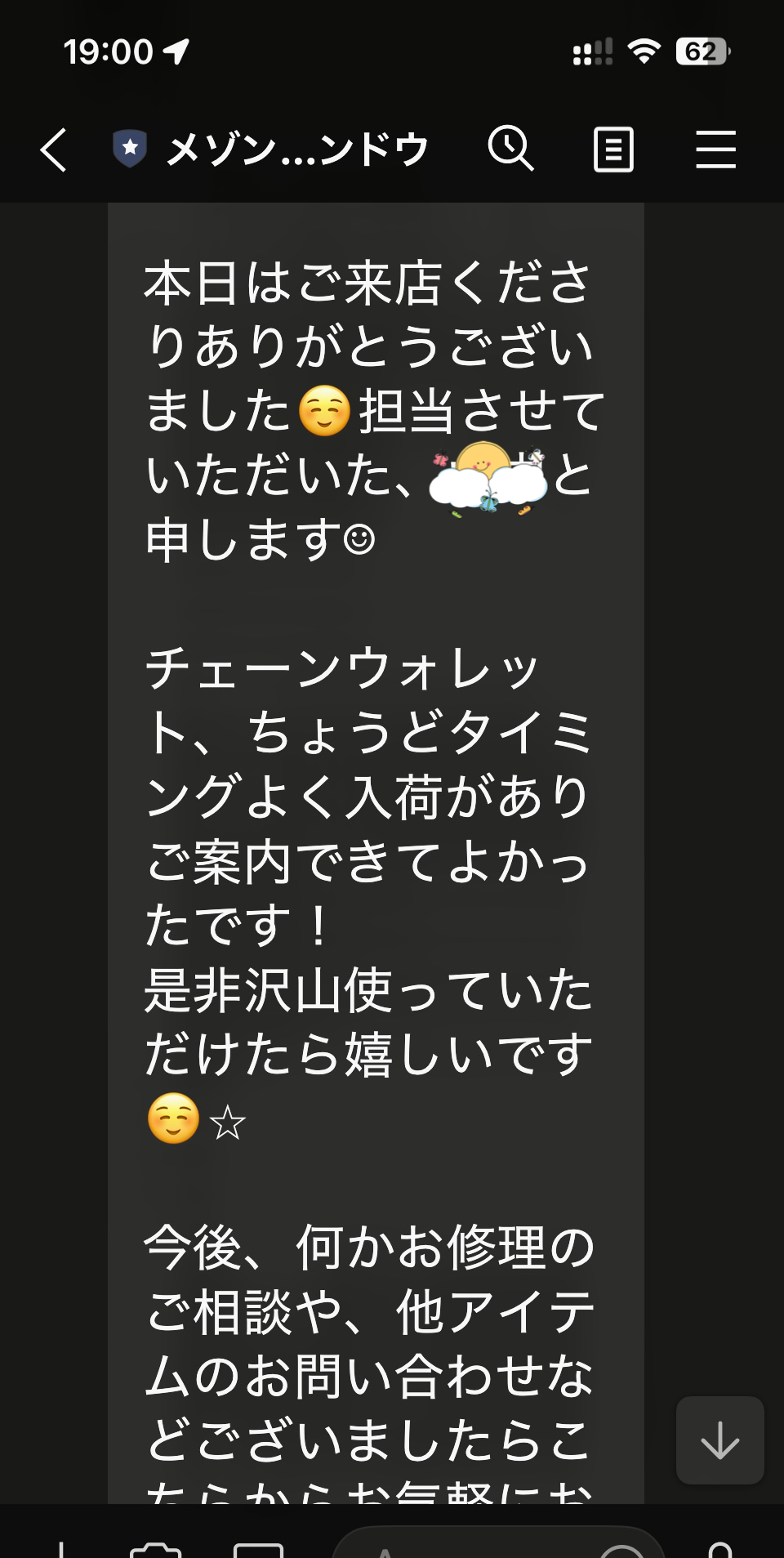The image size is (784, 1558).
Task: Go back to the chat list
Action: [54, 150]
